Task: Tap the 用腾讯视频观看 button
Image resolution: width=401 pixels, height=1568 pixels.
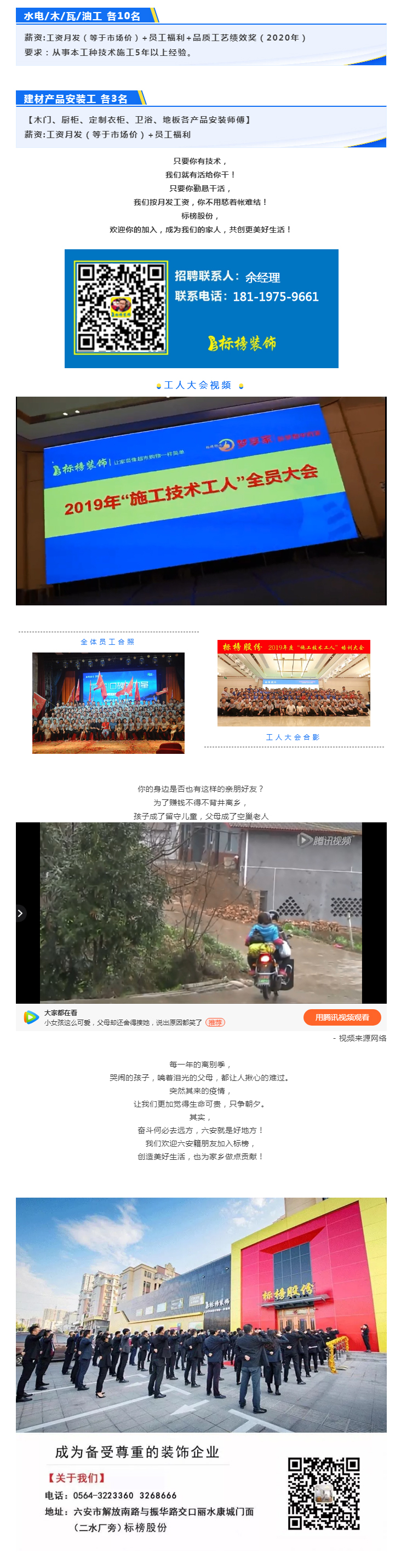Action: 341,1017
